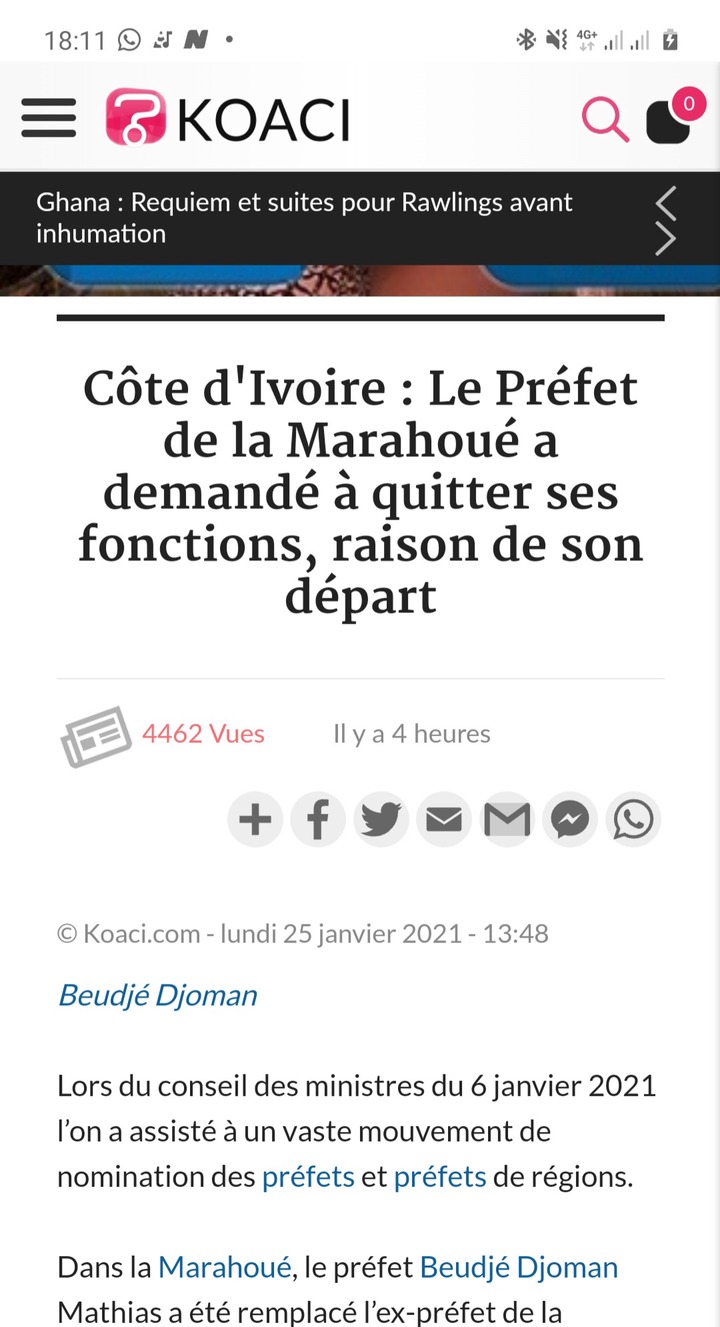Open Beudjé Djoman link in the paragraph
The width and height of the screenshot is (720, 1327).
click(x=518, y=1268)
